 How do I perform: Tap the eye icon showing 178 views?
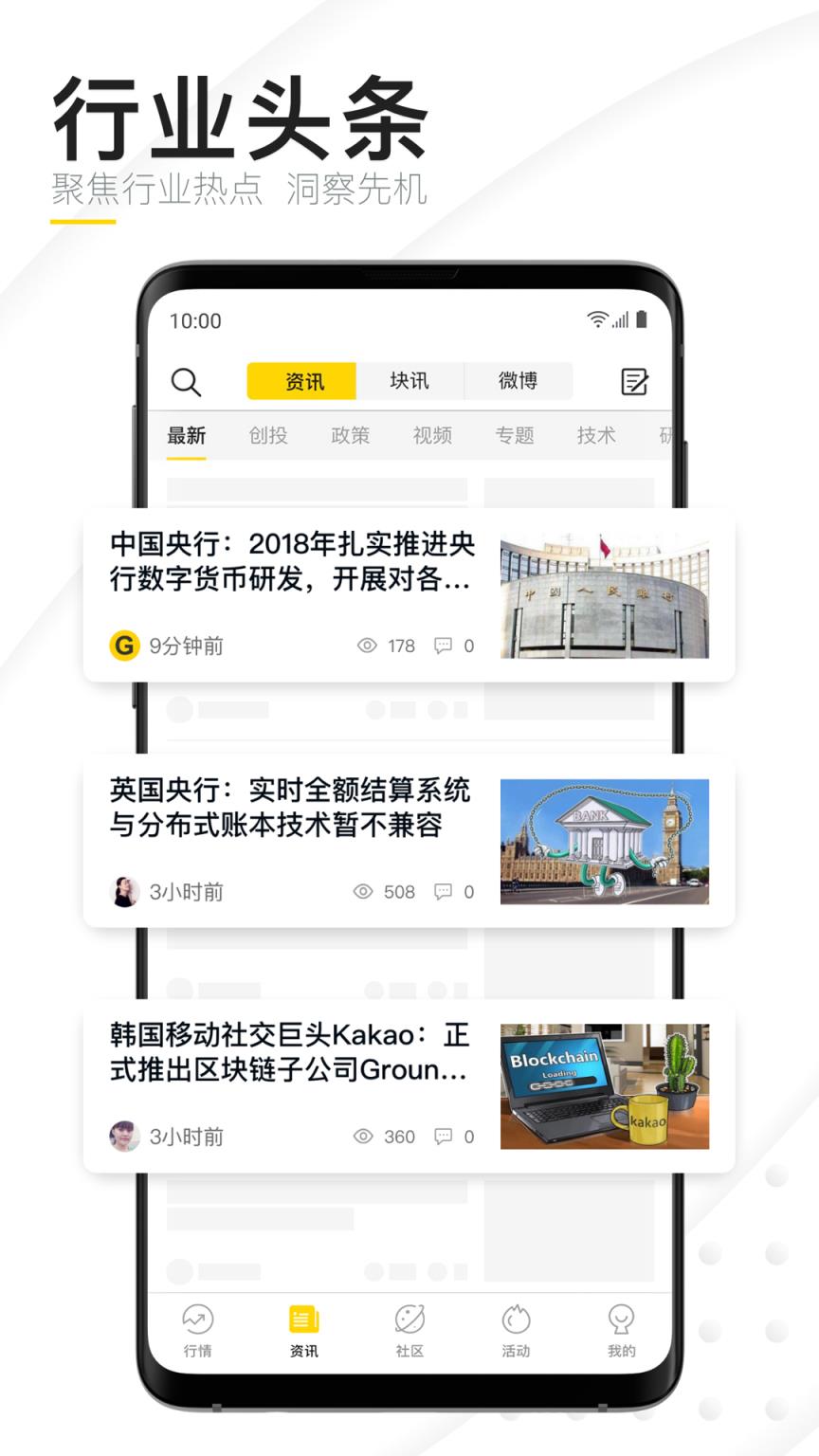[x=367, y=646]
